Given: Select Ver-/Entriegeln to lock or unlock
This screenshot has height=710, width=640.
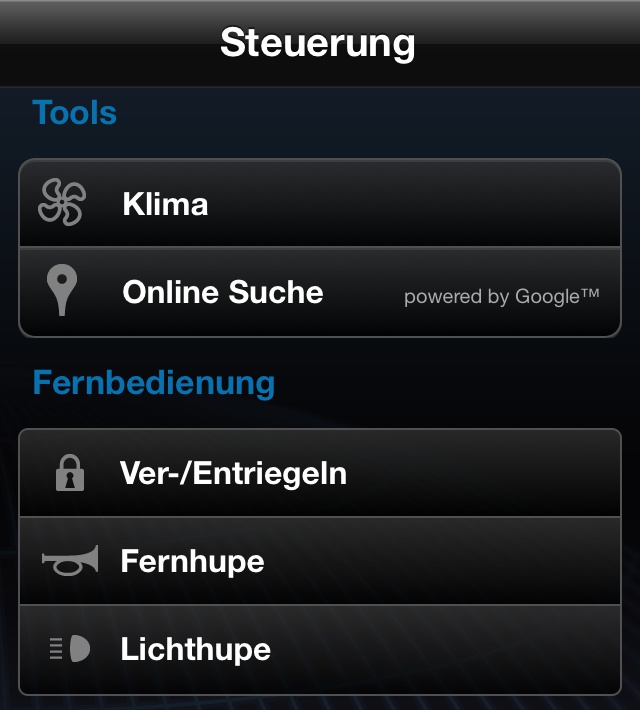Looking at the screenshot, I should tap(320, 473).
